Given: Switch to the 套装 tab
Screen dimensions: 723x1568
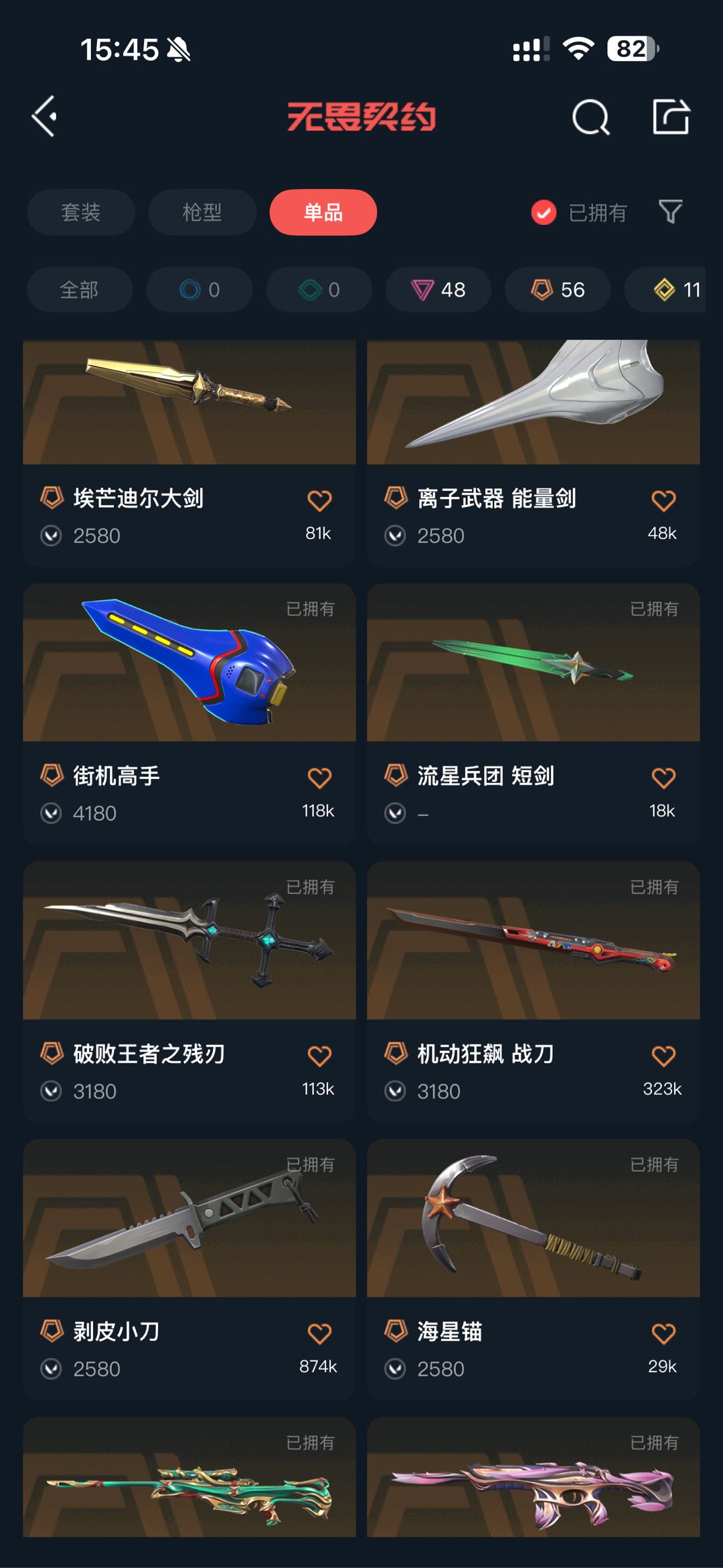Looking at the screenshot, I should (x=80, y=212).
